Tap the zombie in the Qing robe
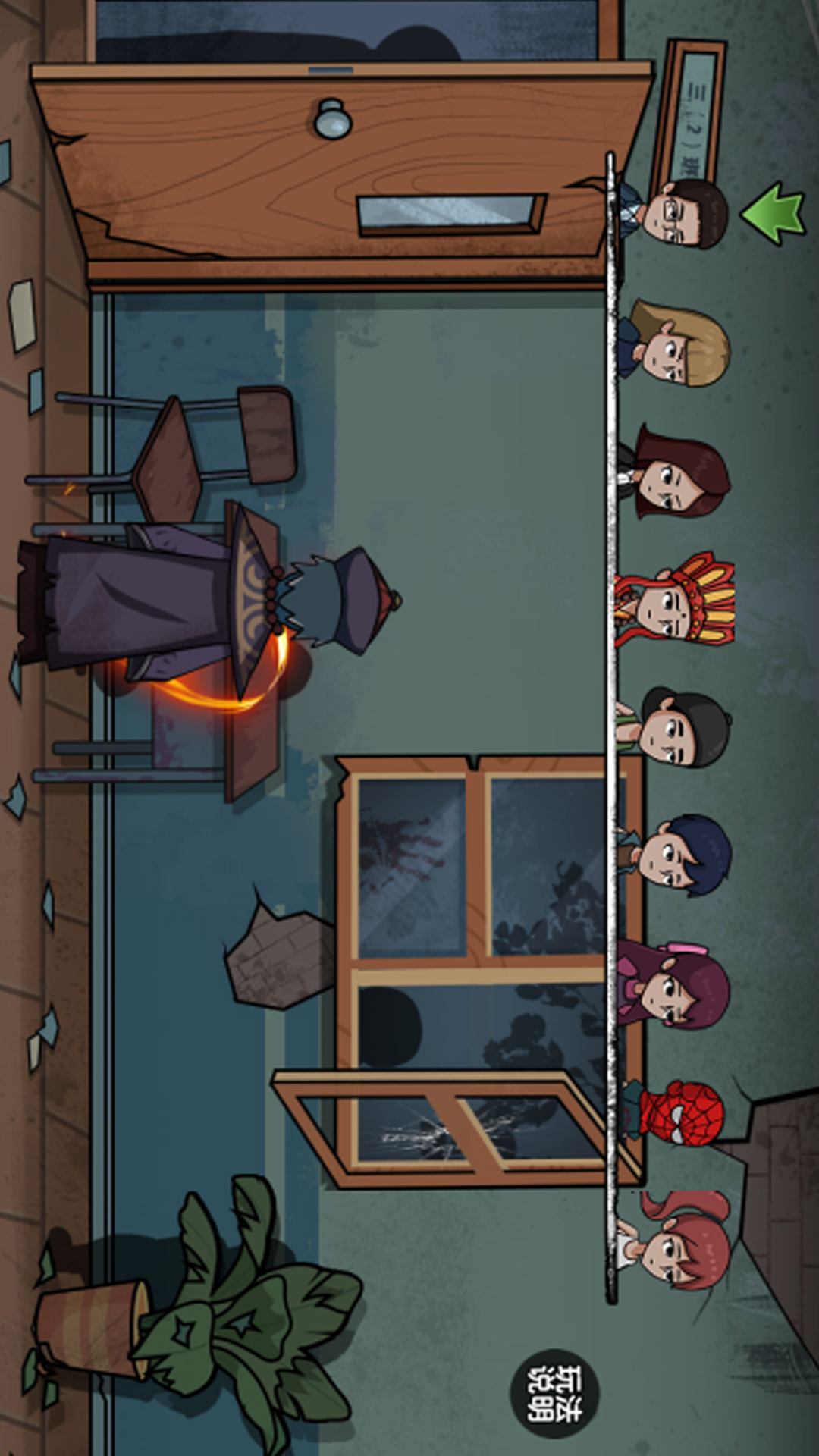 209,599
